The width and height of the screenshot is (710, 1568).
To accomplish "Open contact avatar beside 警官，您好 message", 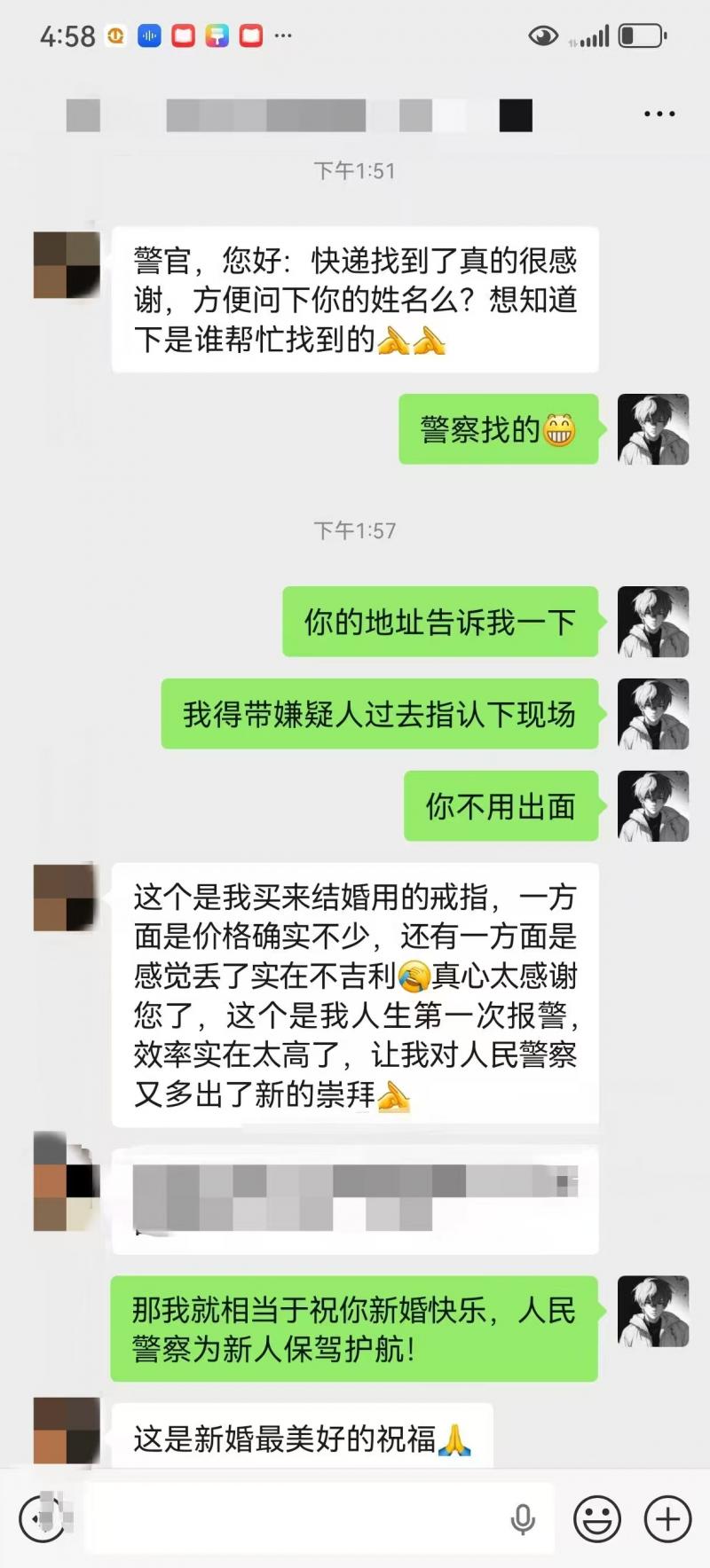I will [67, 264].
